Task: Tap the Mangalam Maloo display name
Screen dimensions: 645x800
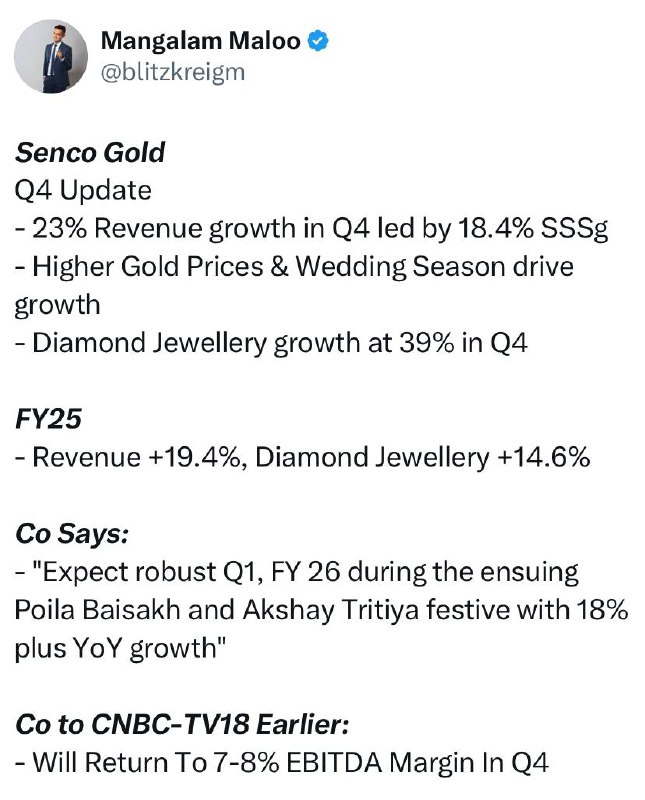Action: (201, 41)
